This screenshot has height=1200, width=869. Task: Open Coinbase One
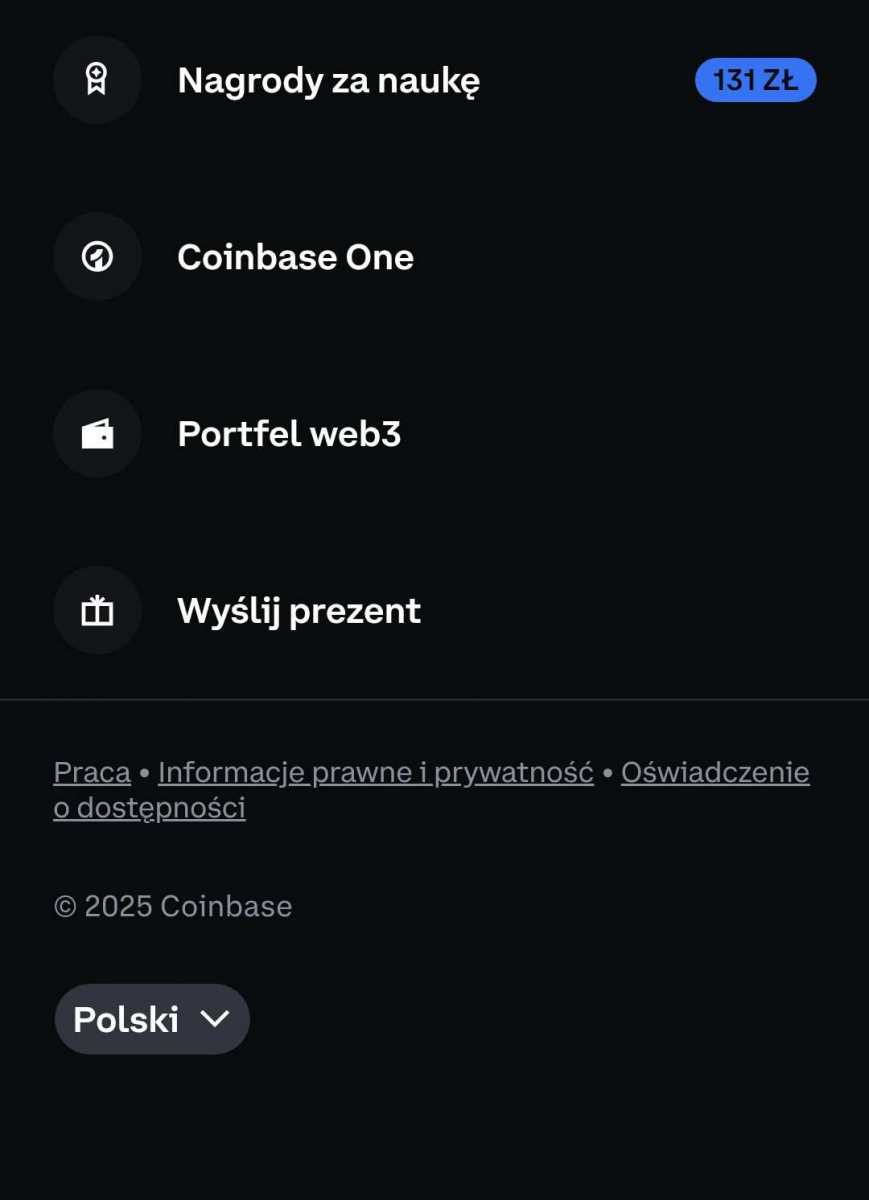[x=295, y=258]
